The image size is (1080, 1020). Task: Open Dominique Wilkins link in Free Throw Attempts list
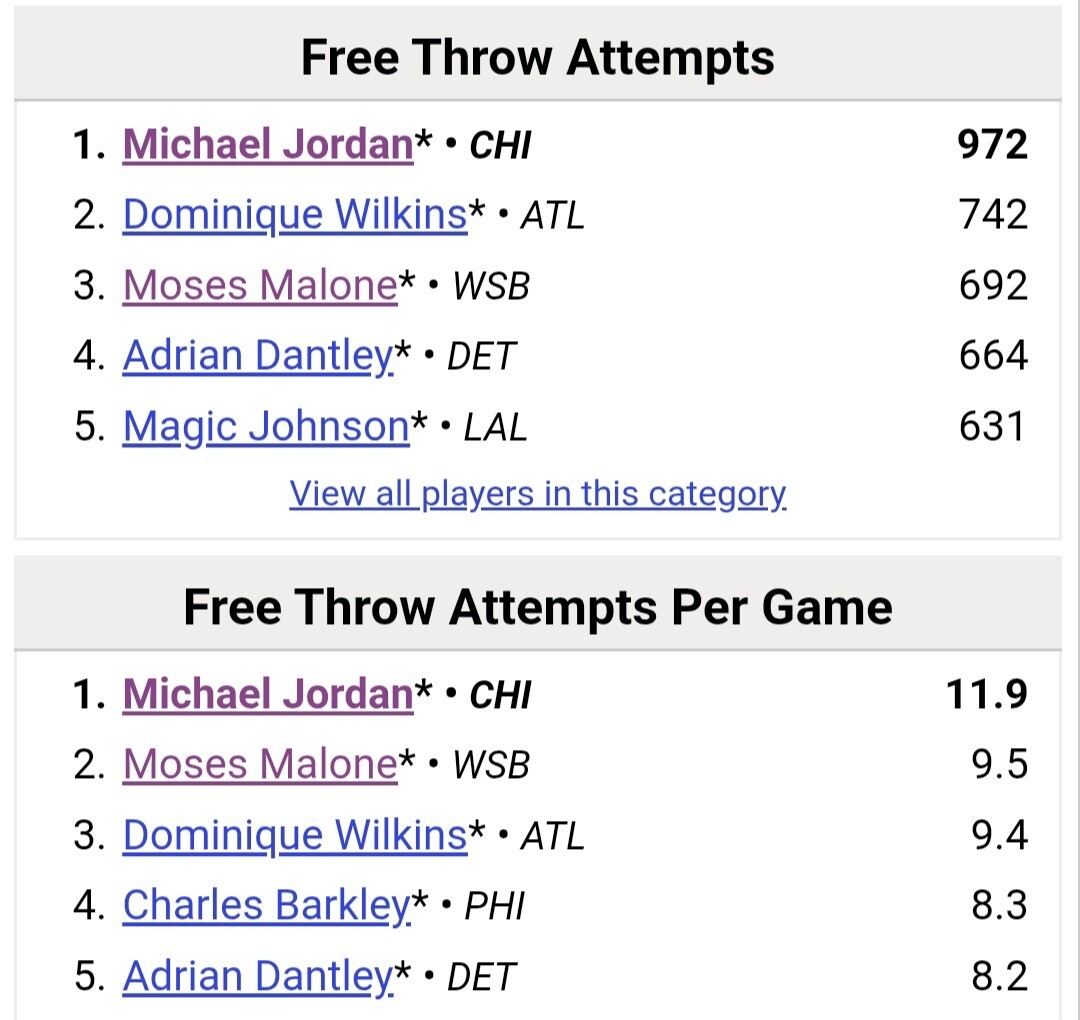295,215
